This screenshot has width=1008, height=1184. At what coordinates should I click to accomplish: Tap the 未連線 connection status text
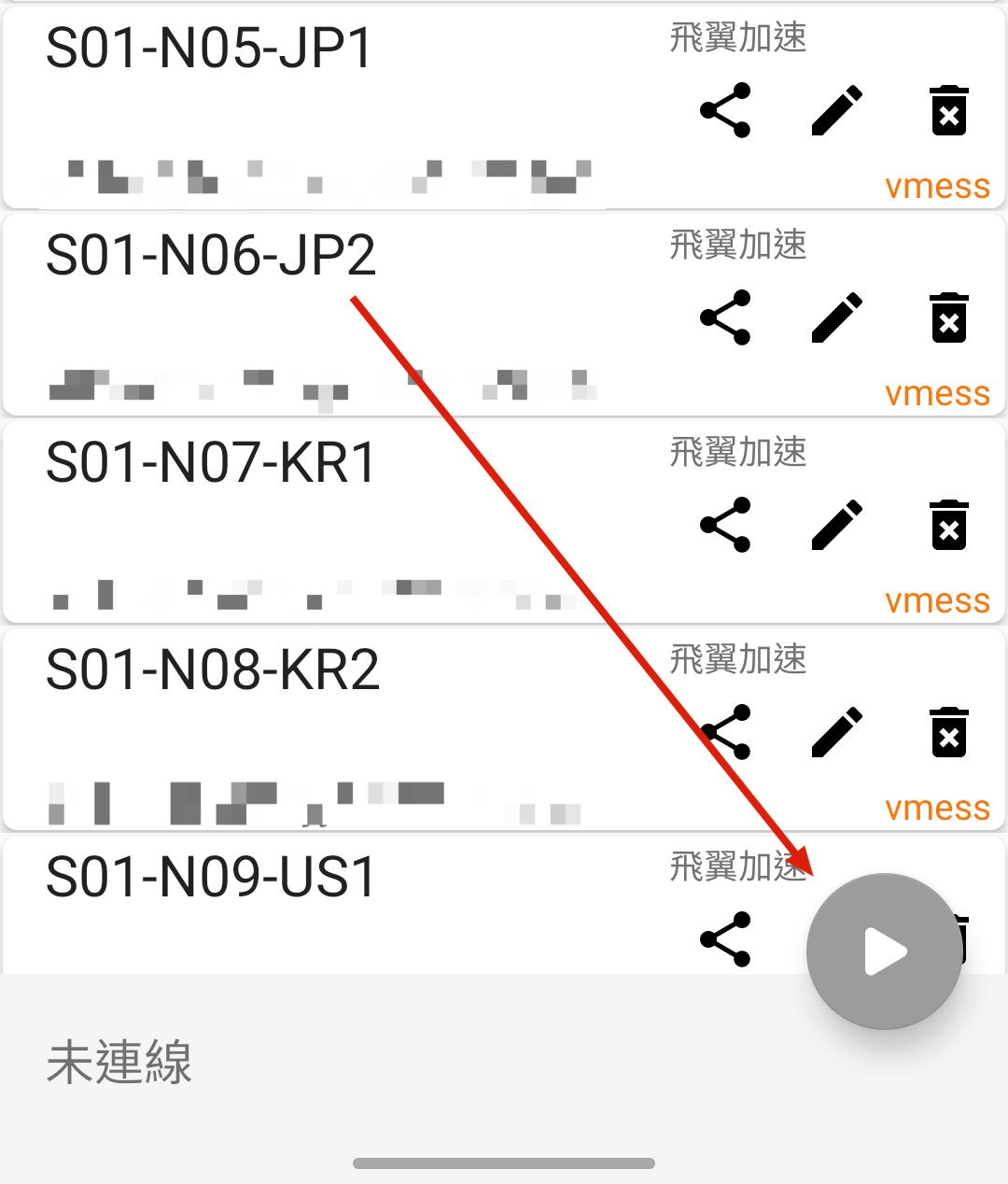(x=119, y=1062)
